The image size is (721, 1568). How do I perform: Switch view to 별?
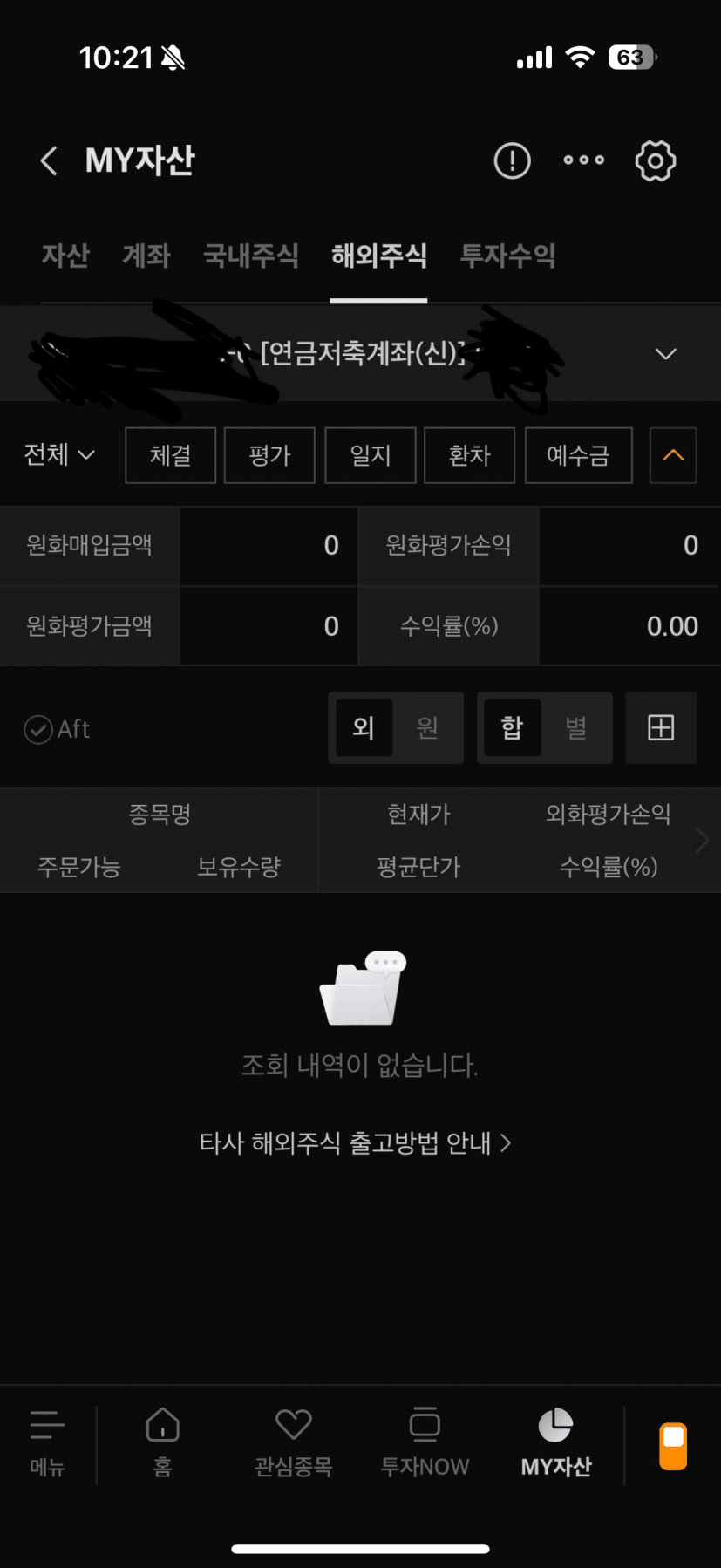[x=576, y=727]
